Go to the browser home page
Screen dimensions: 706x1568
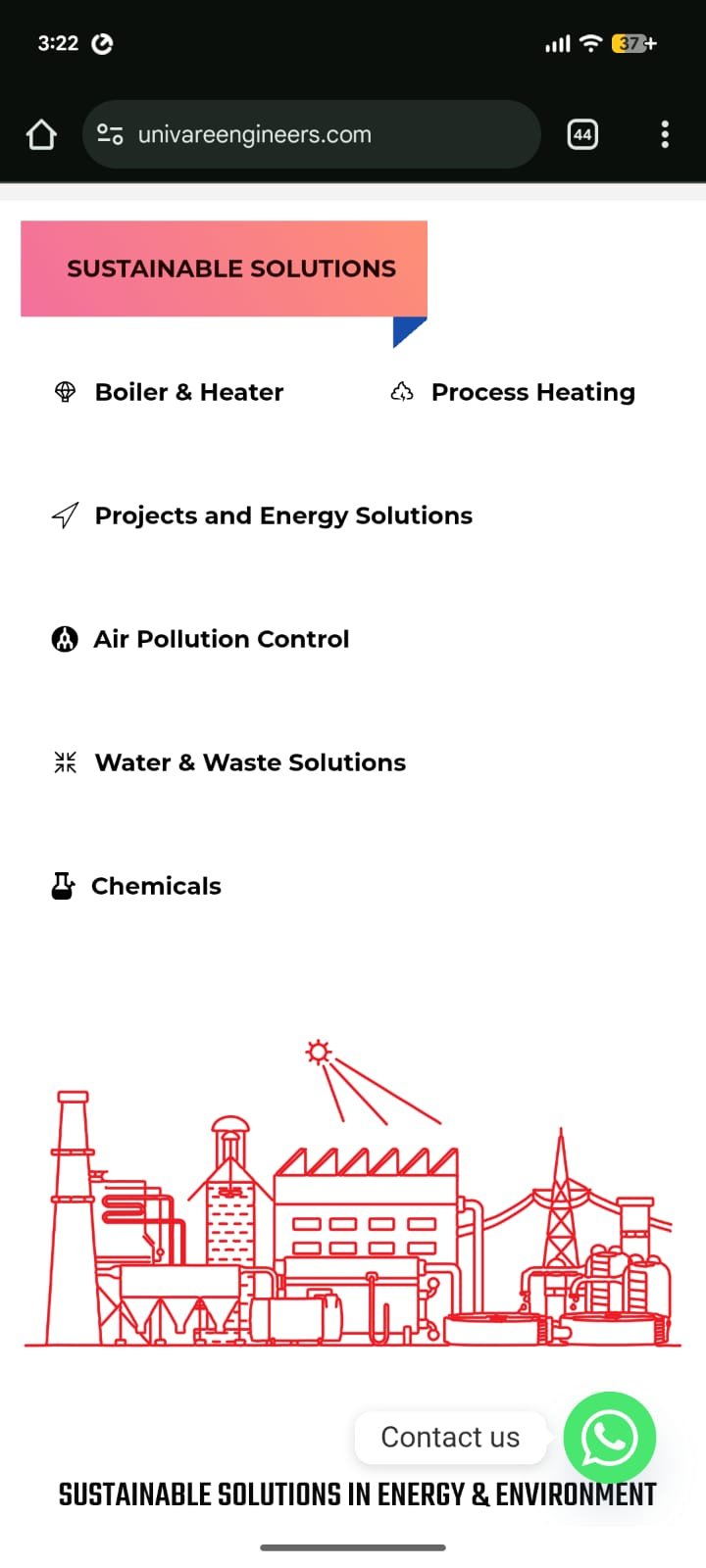41,134
